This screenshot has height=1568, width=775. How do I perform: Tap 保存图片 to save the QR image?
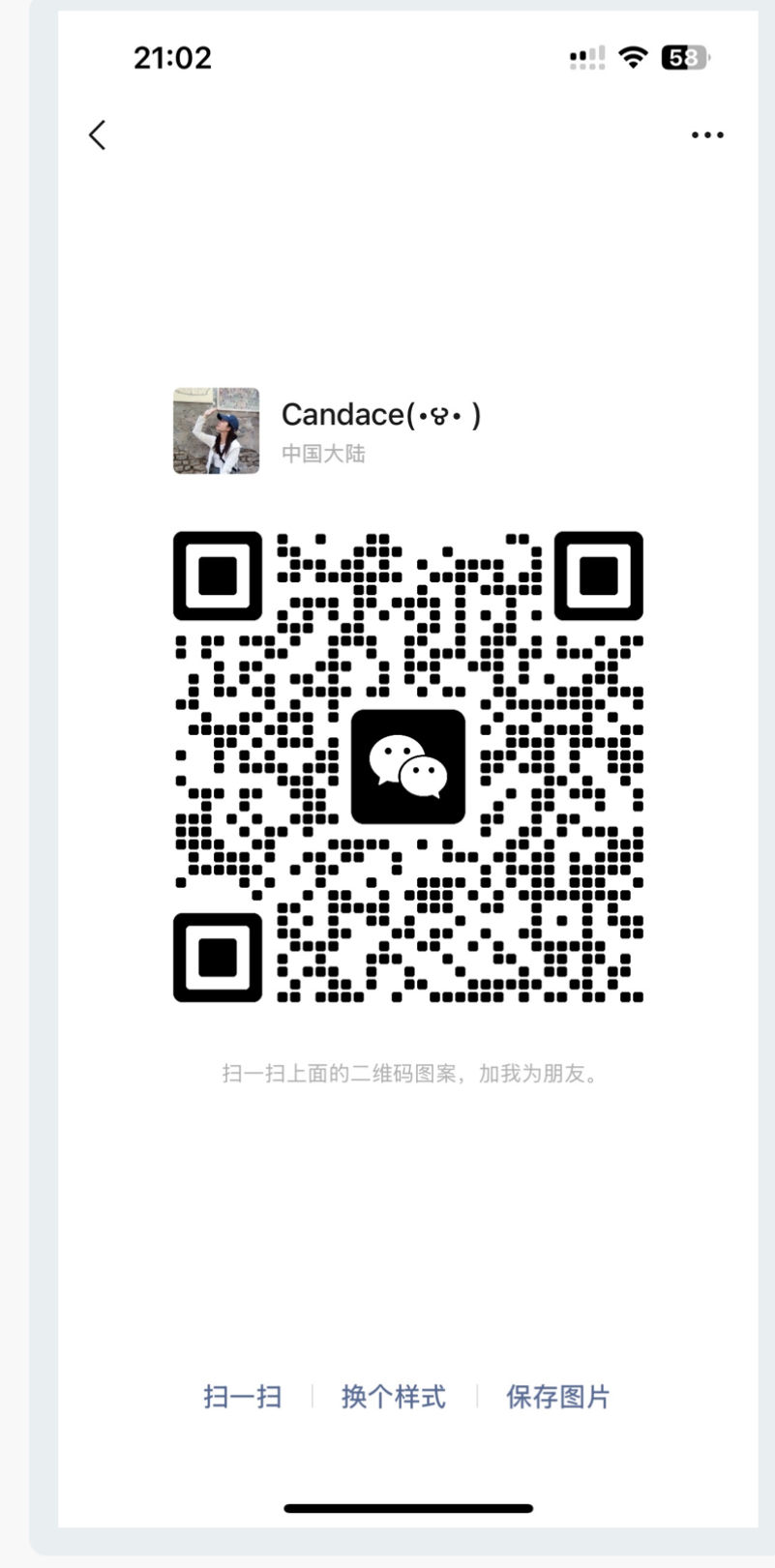click(558, 1397)
